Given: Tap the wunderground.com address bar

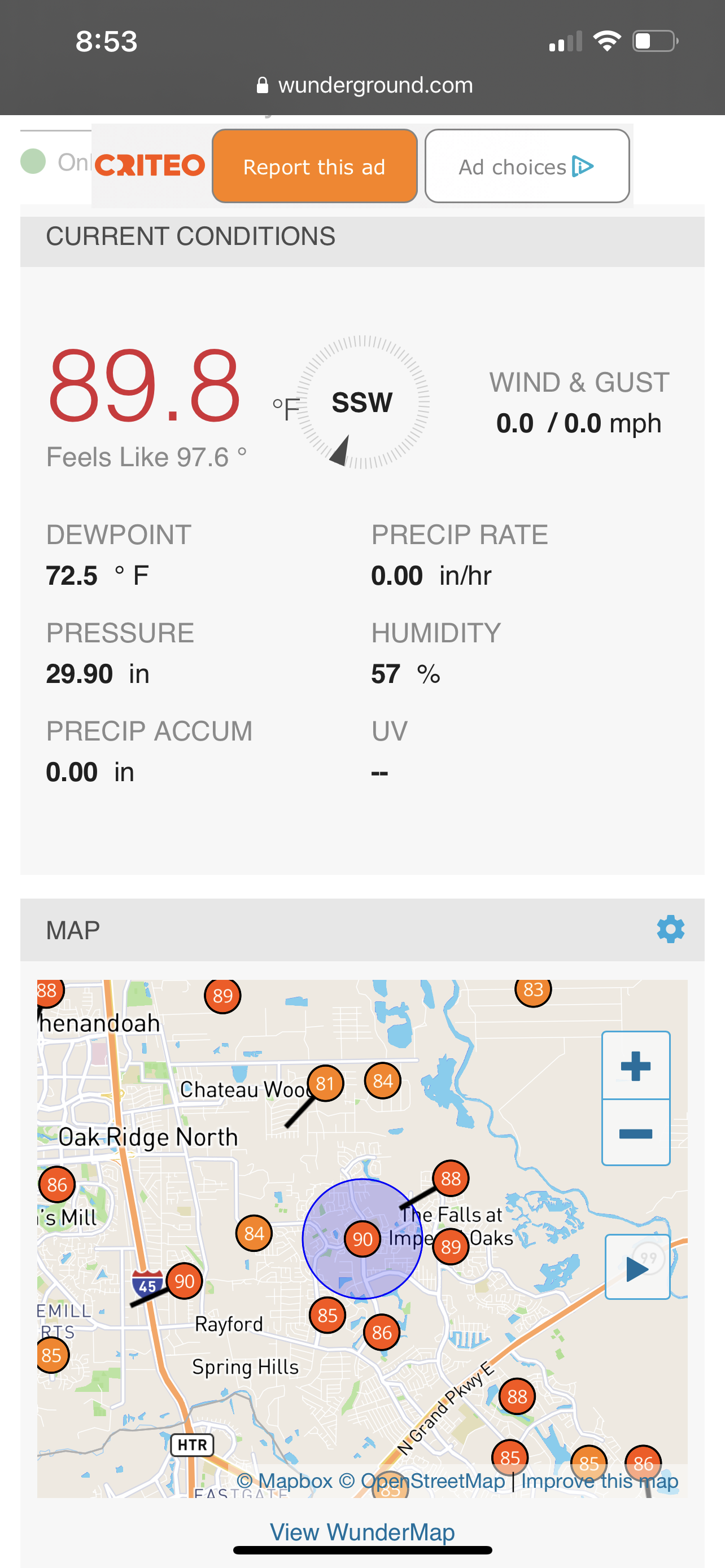Looking at the screenshot, I should coord(363,85).
